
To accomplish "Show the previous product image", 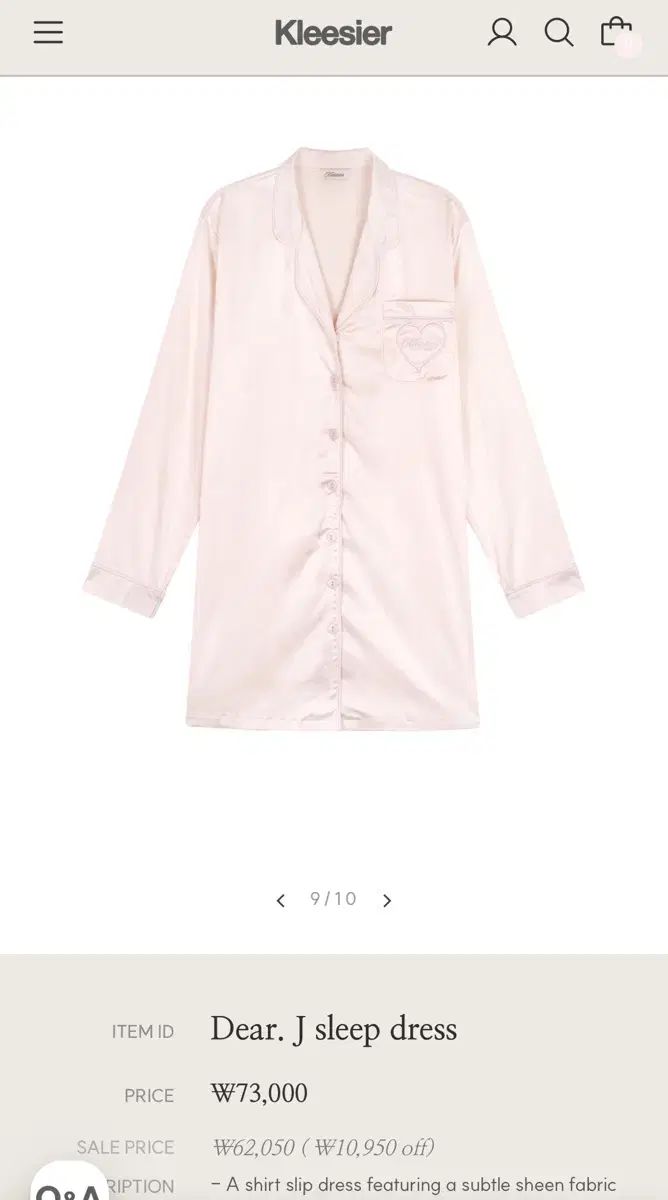I will 281,900.
